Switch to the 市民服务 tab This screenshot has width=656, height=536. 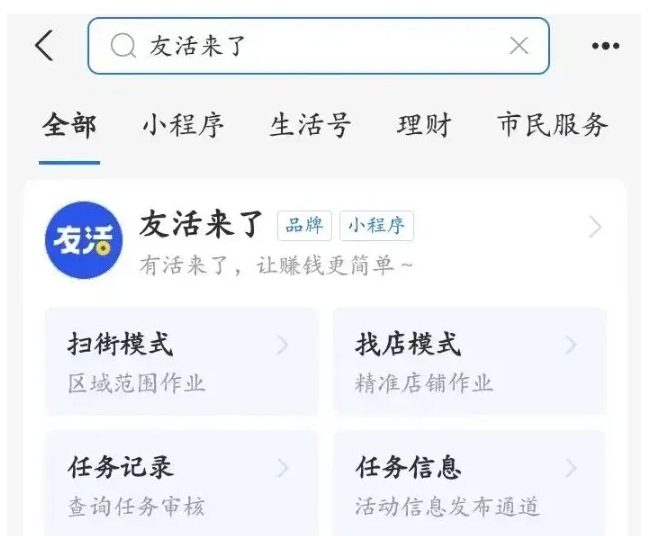pos(552,126)
